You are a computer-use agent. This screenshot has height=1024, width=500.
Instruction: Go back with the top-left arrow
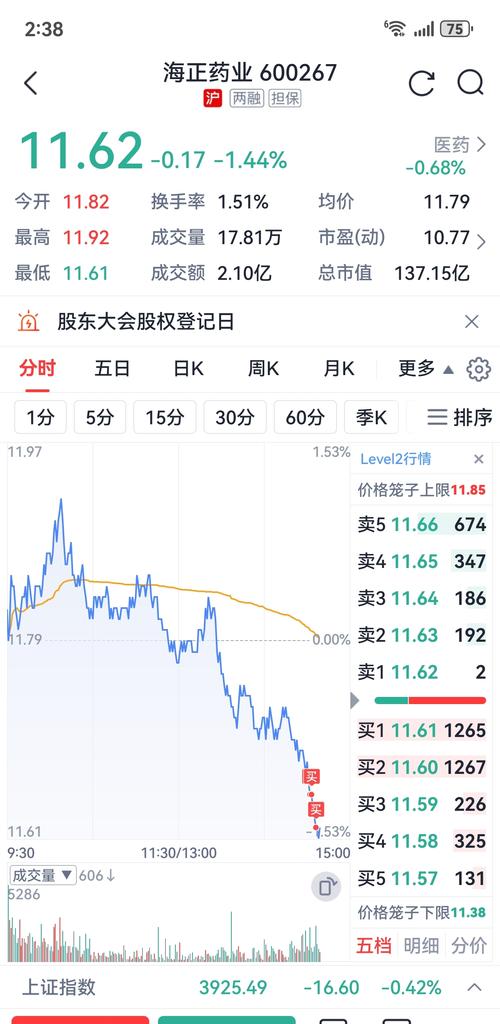[x=30, y=84]
